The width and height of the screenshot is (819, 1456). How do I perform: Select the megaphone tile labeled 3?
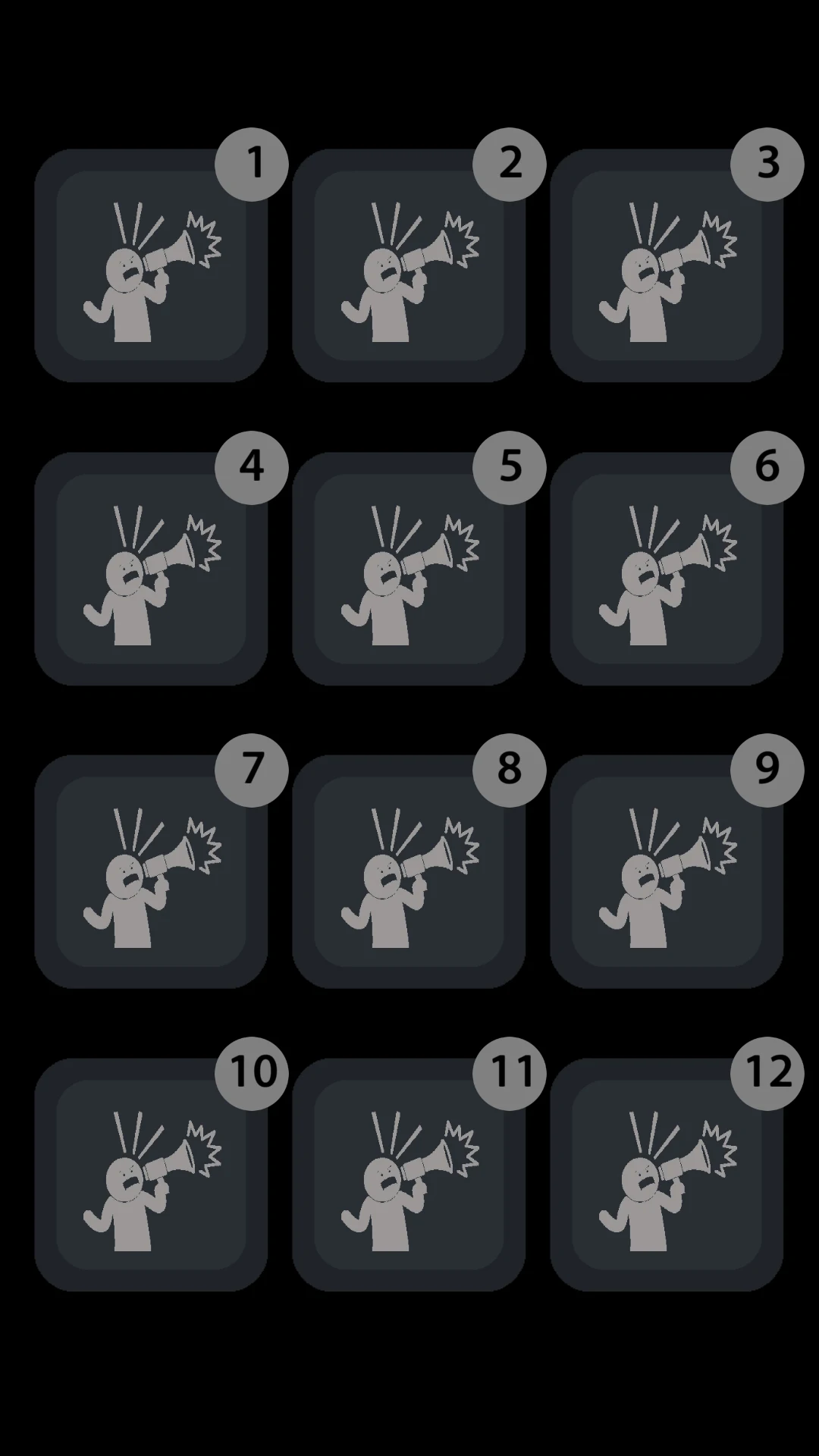point(667,265)
